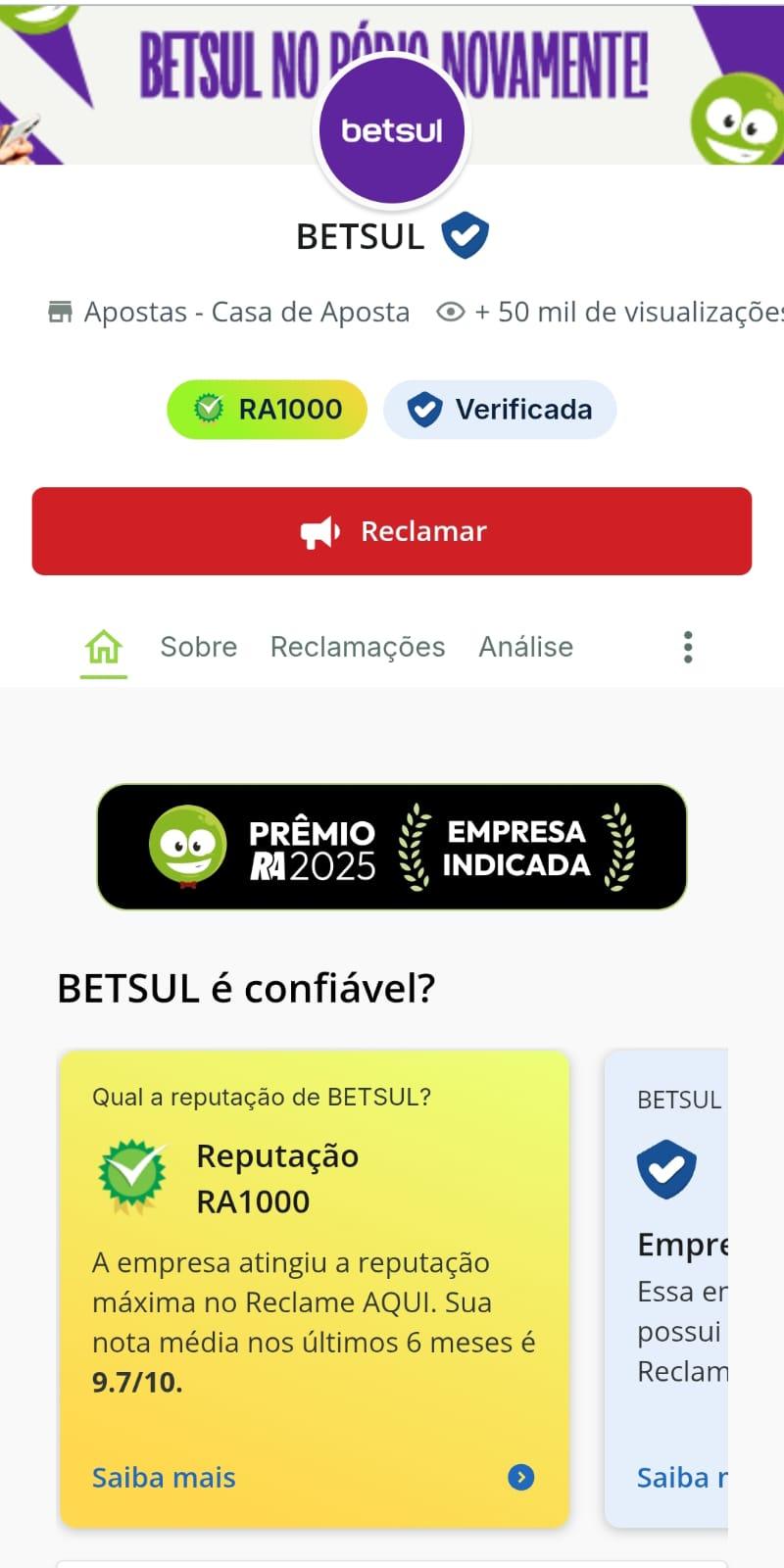Click the Prêmio RA 2025 award banner
Viewport: 784px width, 1568px height.
(392, 846)
